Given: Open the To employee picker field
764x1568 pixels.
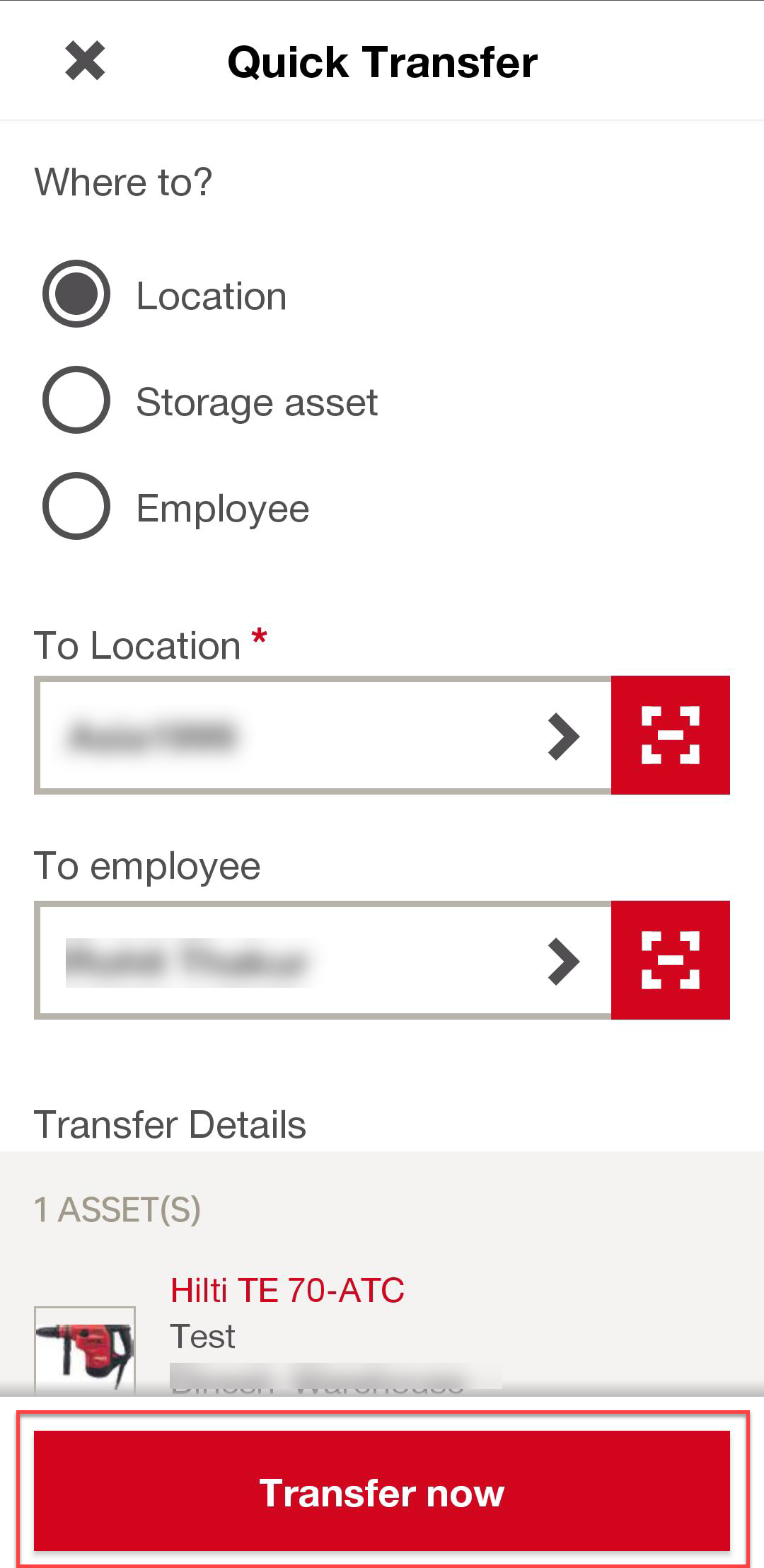Looking at the screenshot, I should (323, 960).
